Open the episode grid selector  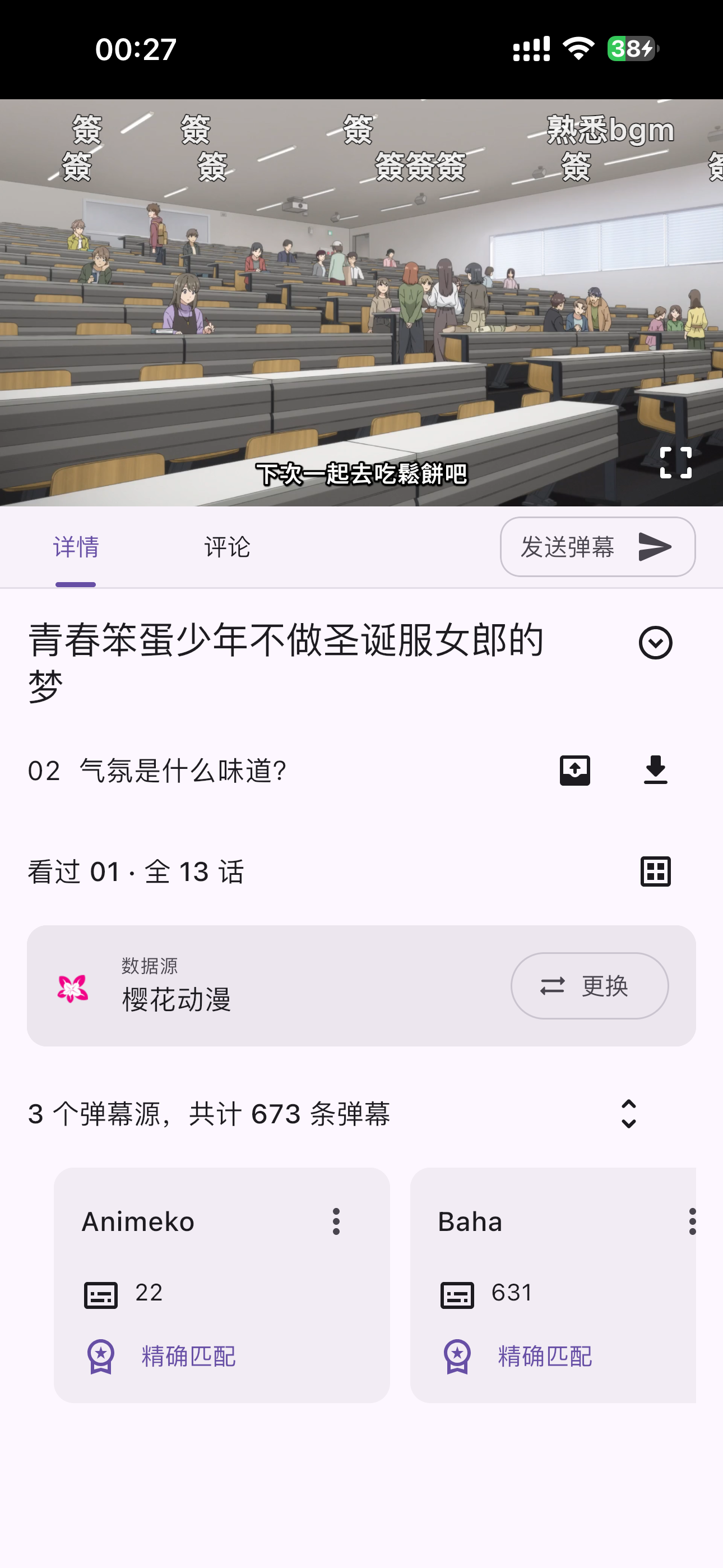[655, 871]
